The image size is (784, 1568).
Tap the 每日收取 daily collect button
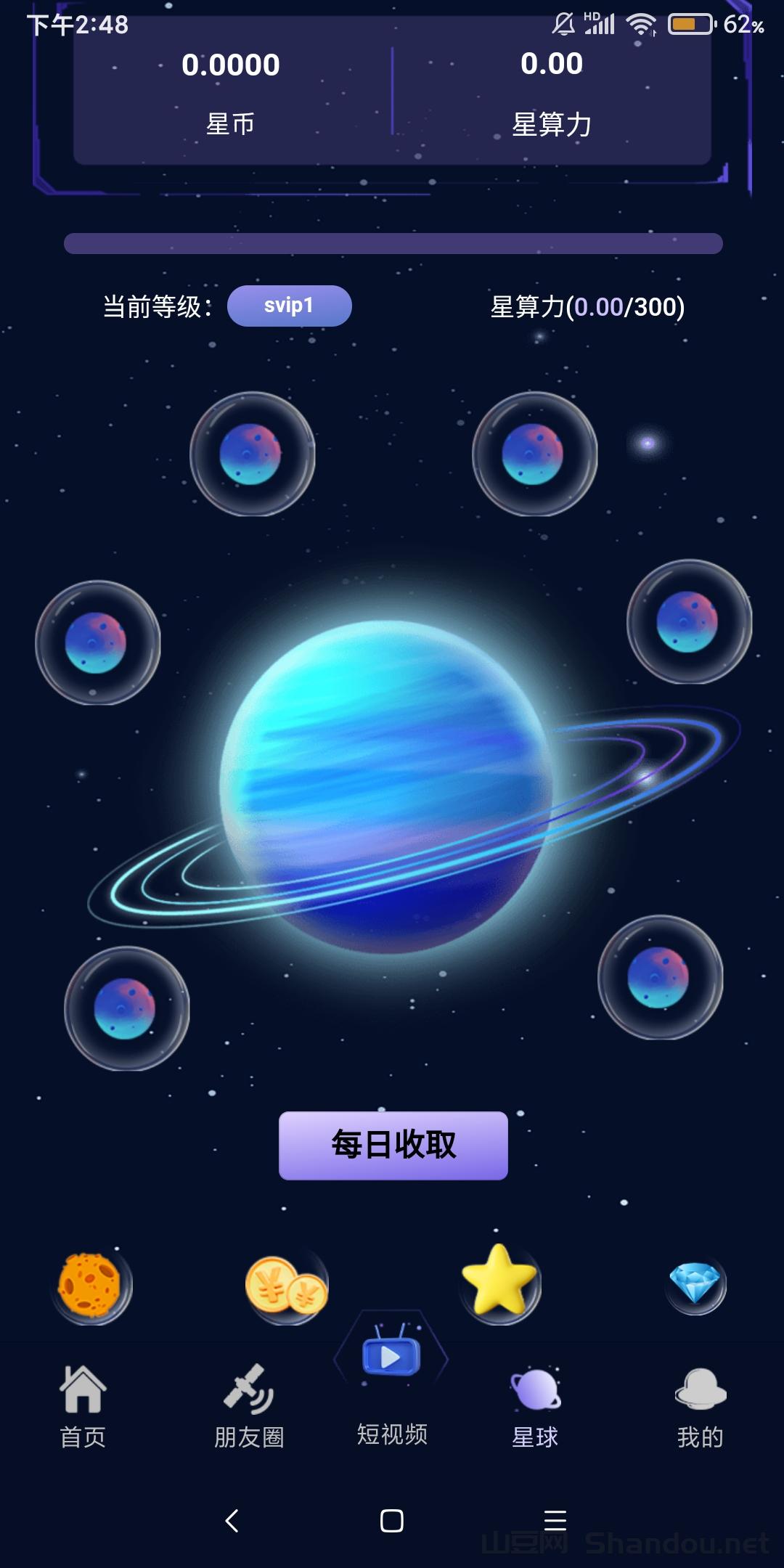393,1145
